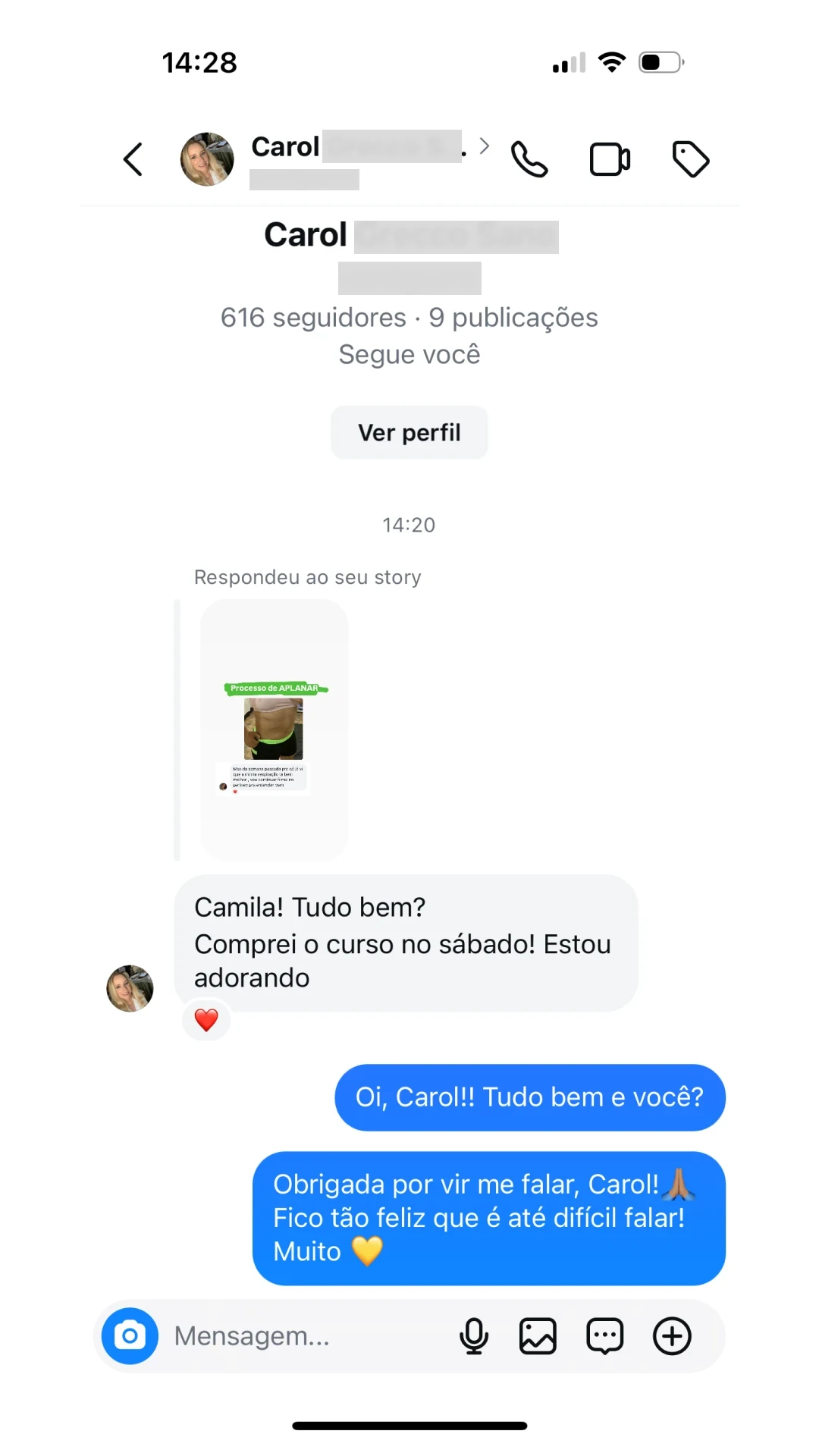Open the sticker picker
This screenshot has height=1456, width=819.
pyautogui.click(x=604, y=1336)
